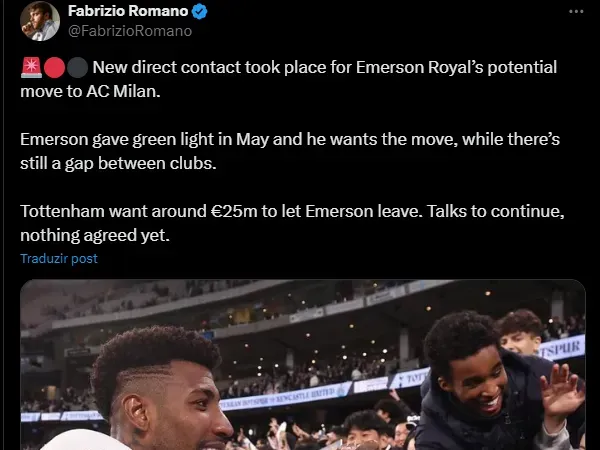Translate the post with Traduzir post
This screenshot has height=450, width=600.
point(58,258)
